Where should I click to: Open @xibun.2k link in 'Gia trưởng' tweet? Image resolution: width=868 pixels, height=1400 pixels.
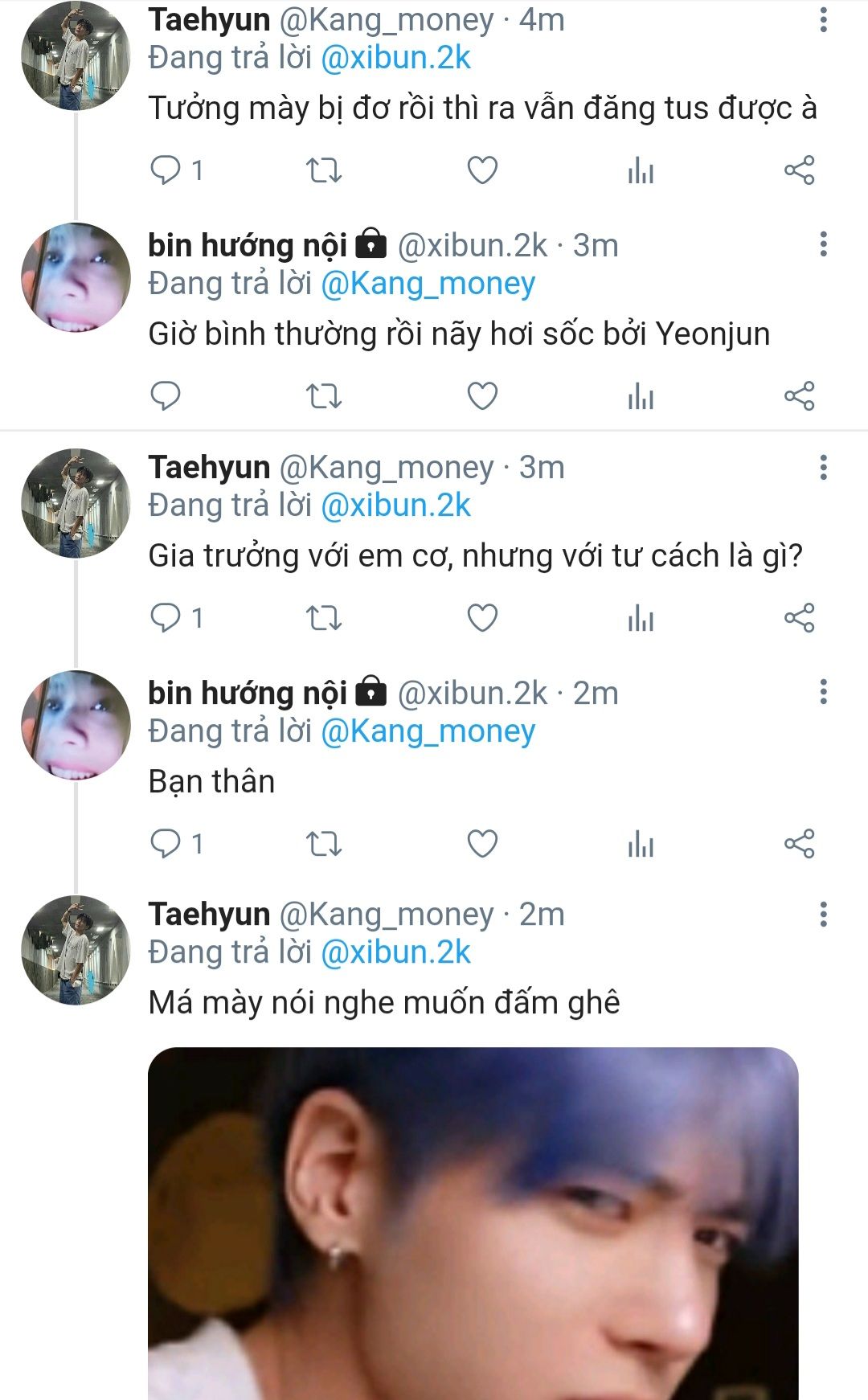[395, 506]
